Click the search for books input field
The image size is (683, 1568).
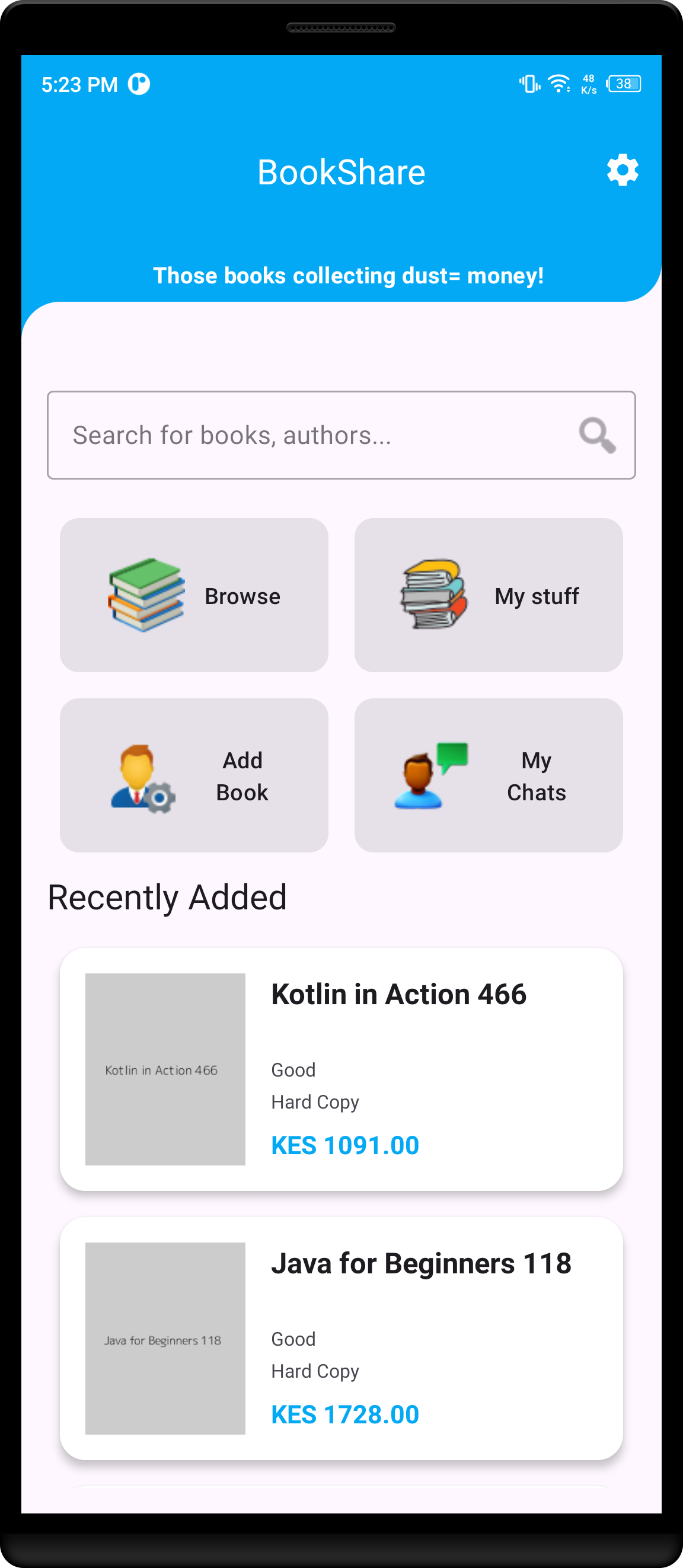tap(274, 435)
